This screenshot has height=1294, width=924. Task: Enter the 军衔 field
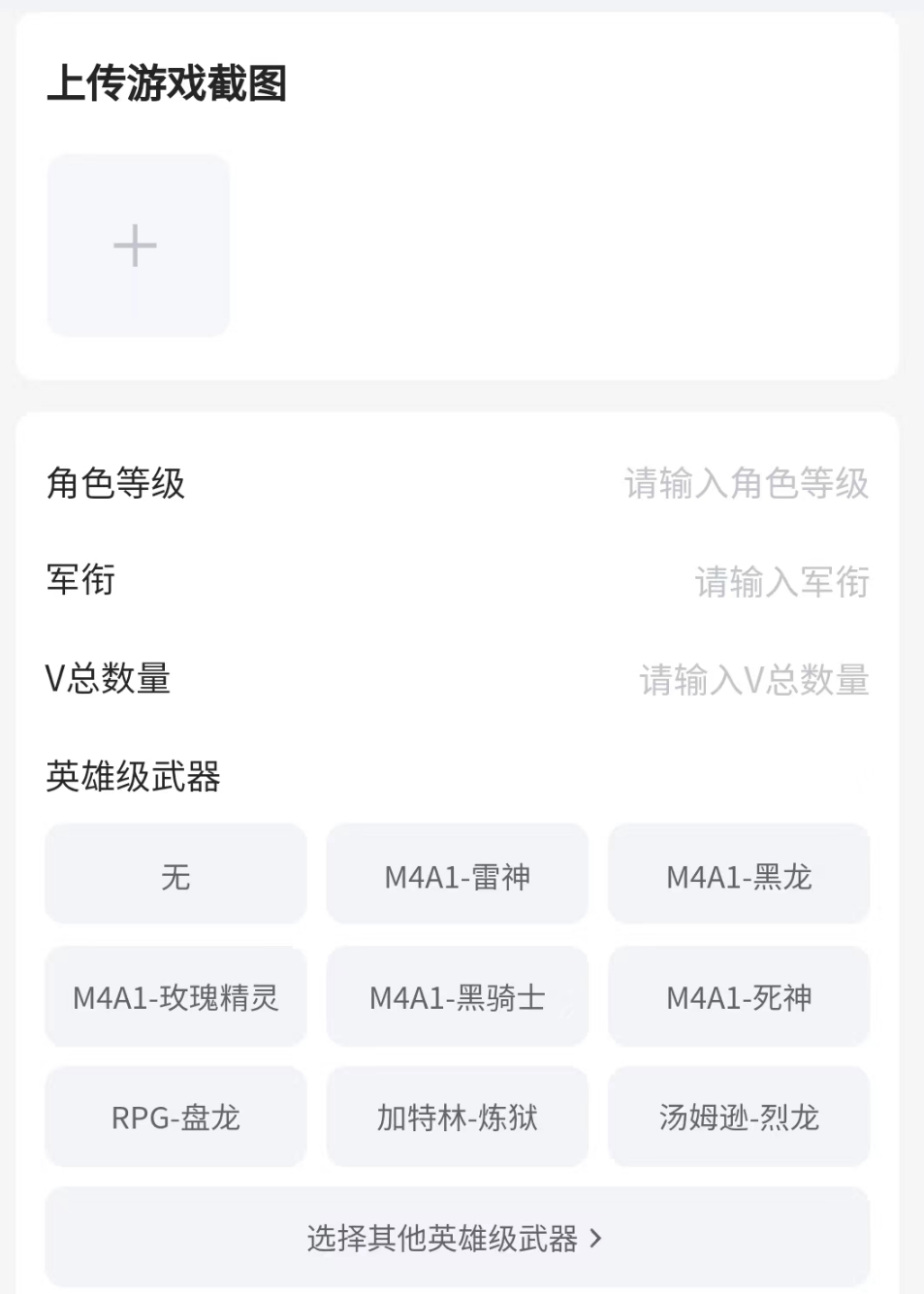781,582
